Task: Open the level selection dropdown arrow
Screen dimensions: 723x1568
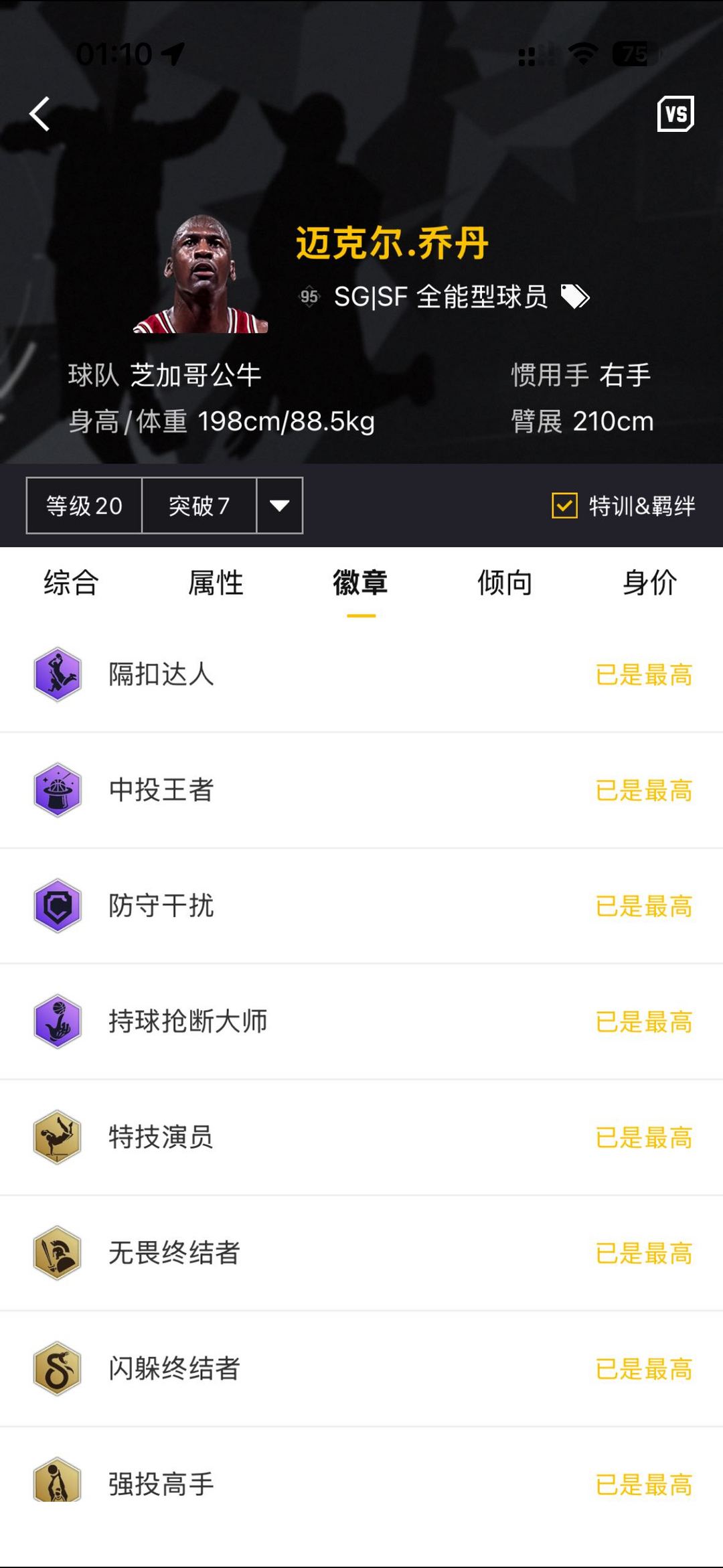Action: pos(280,507)
